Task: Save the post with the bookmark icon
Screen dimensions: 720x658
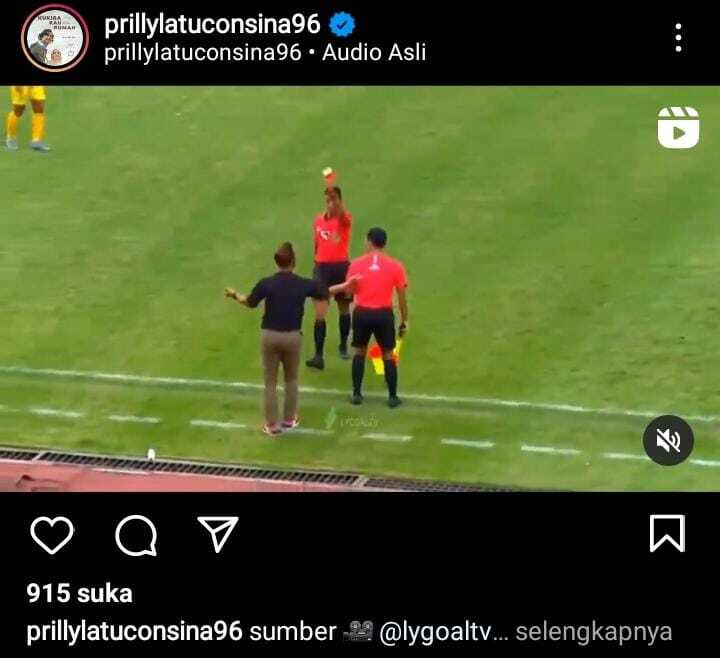Action: [x=667, y=534]
